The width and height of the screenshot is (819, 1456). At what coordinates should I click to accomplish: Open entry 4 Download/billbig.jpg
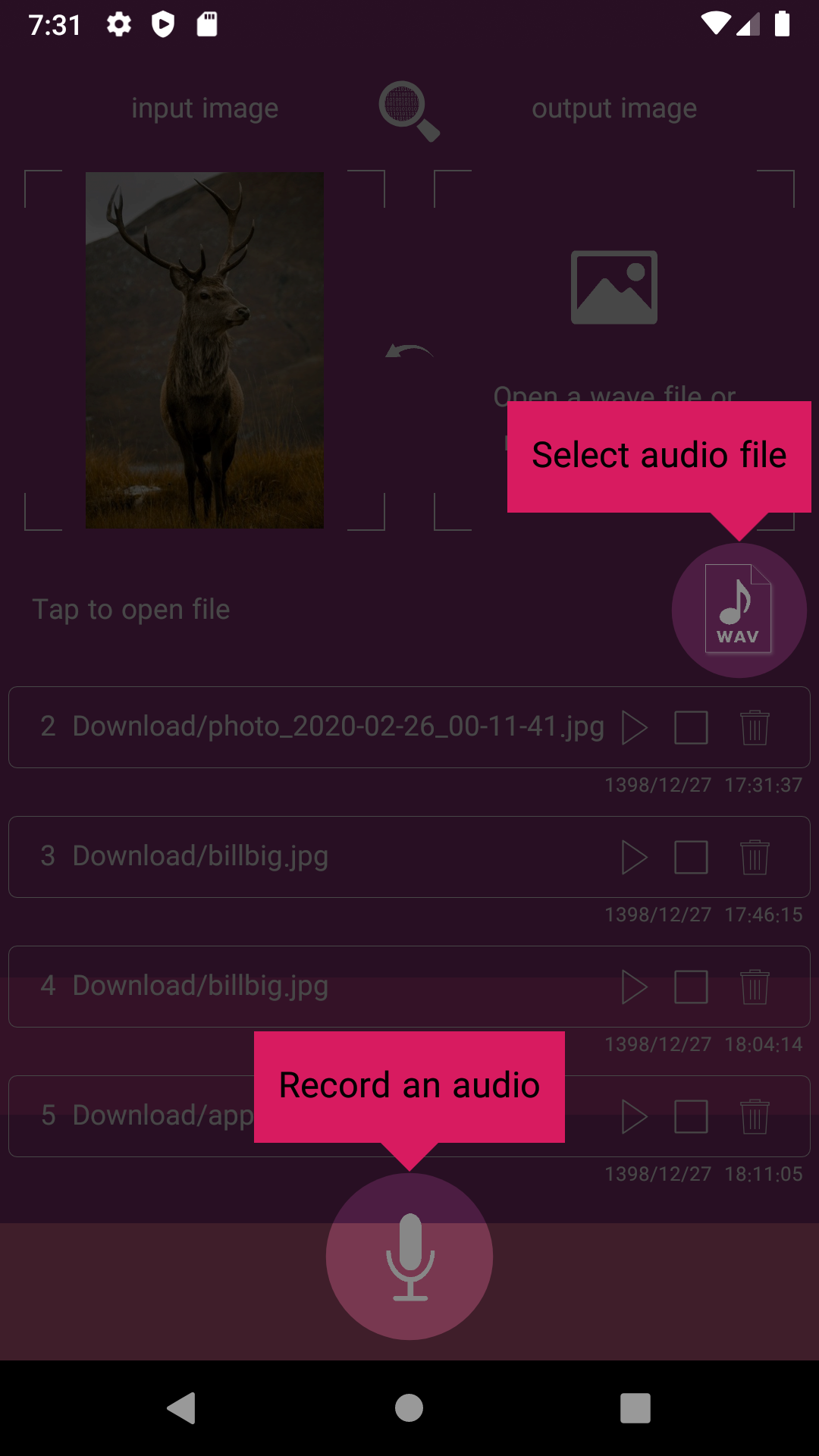201,986
